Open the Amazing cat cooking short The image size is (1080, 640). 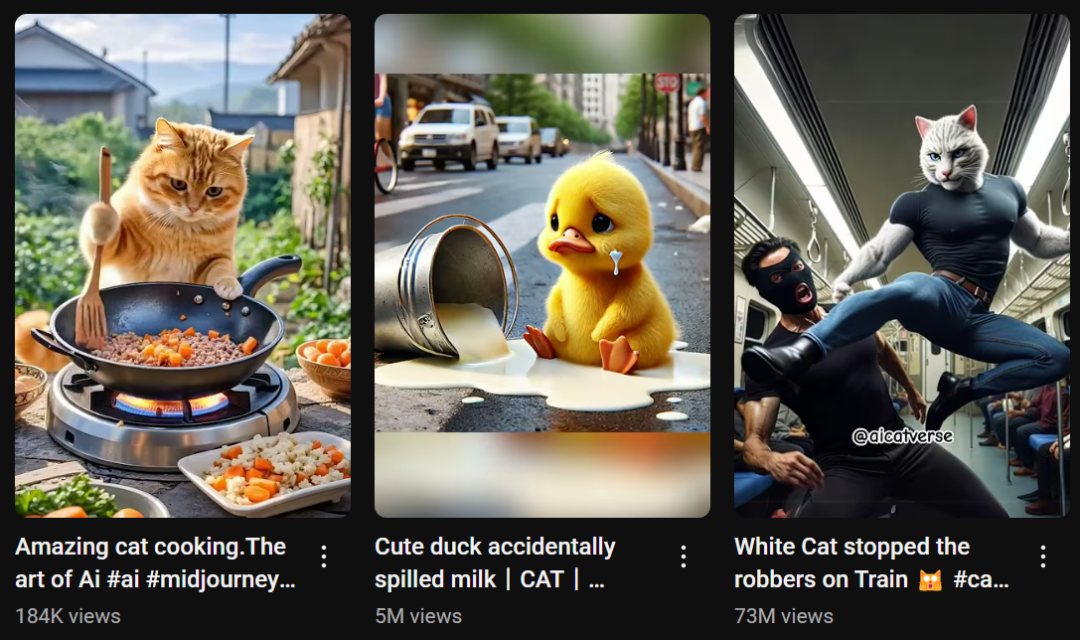coord(182,265)
